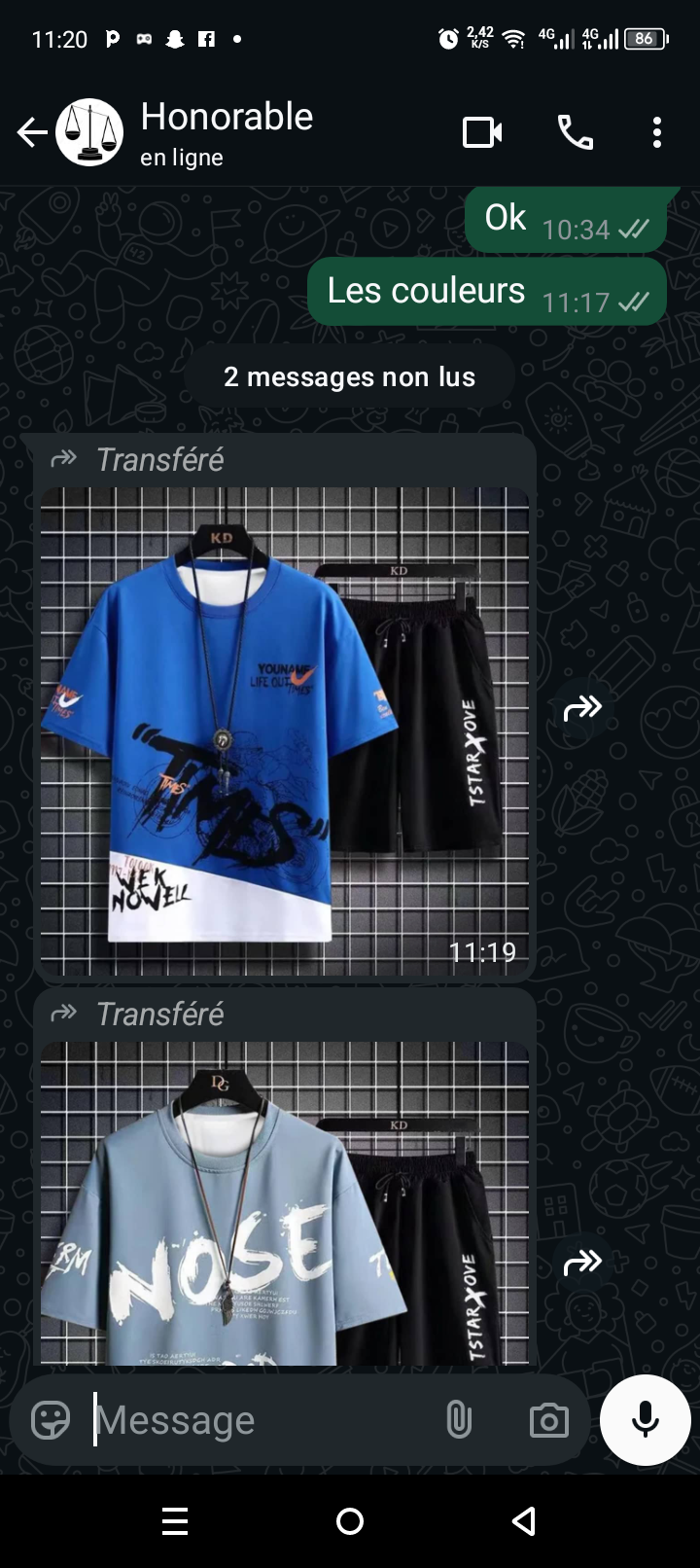Forward the NOSE t-shirt image
Screen dimensions: 700x1568
click(582, 1263)
